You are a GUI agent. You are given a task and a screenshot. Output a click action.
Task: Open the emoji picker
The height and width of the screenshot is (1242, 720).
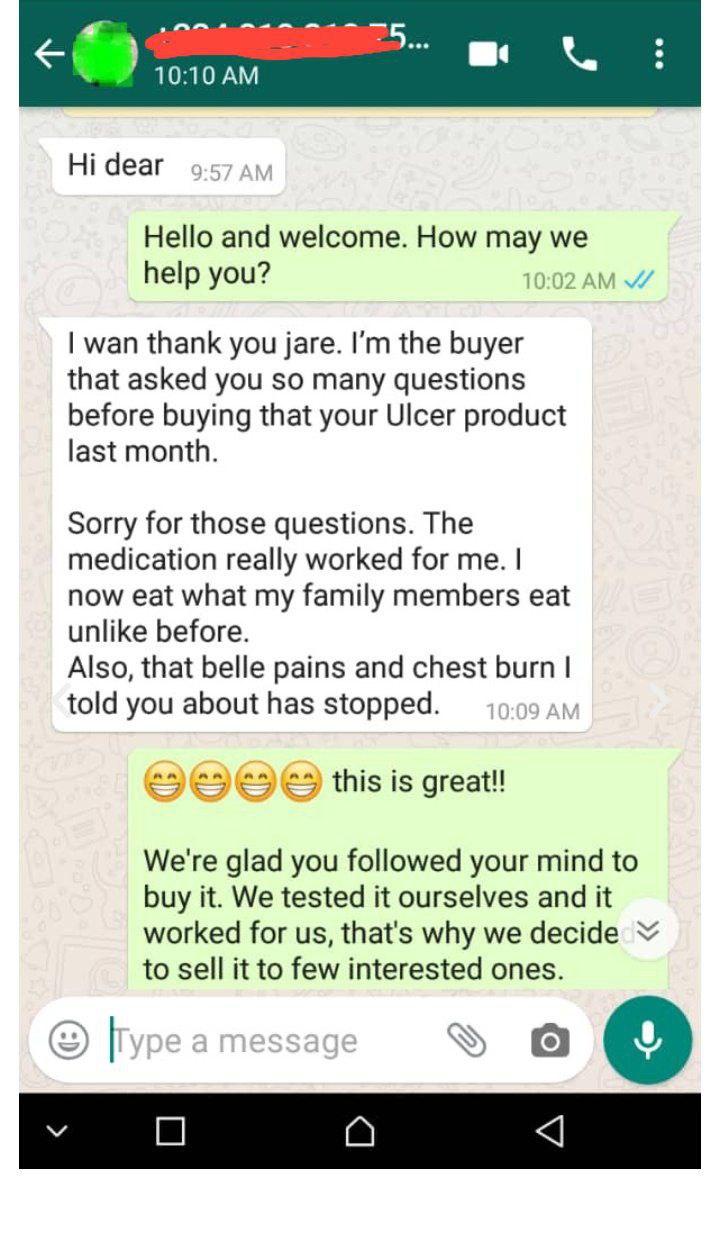(x=69, y=1040)
